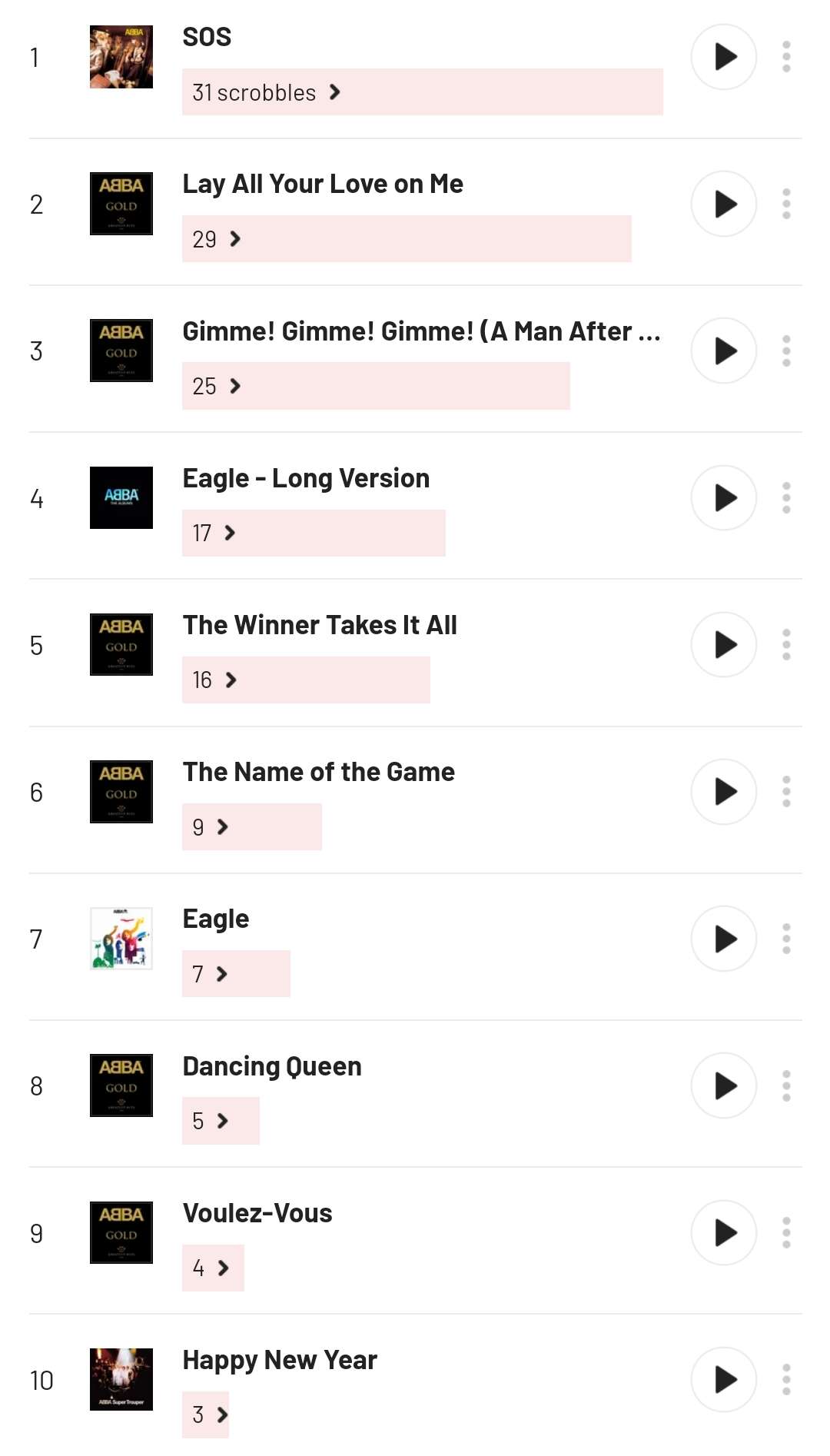Open The Name of the Game track
The width and height of the screenshot is (830, 1456).
[x=318, y=772]
